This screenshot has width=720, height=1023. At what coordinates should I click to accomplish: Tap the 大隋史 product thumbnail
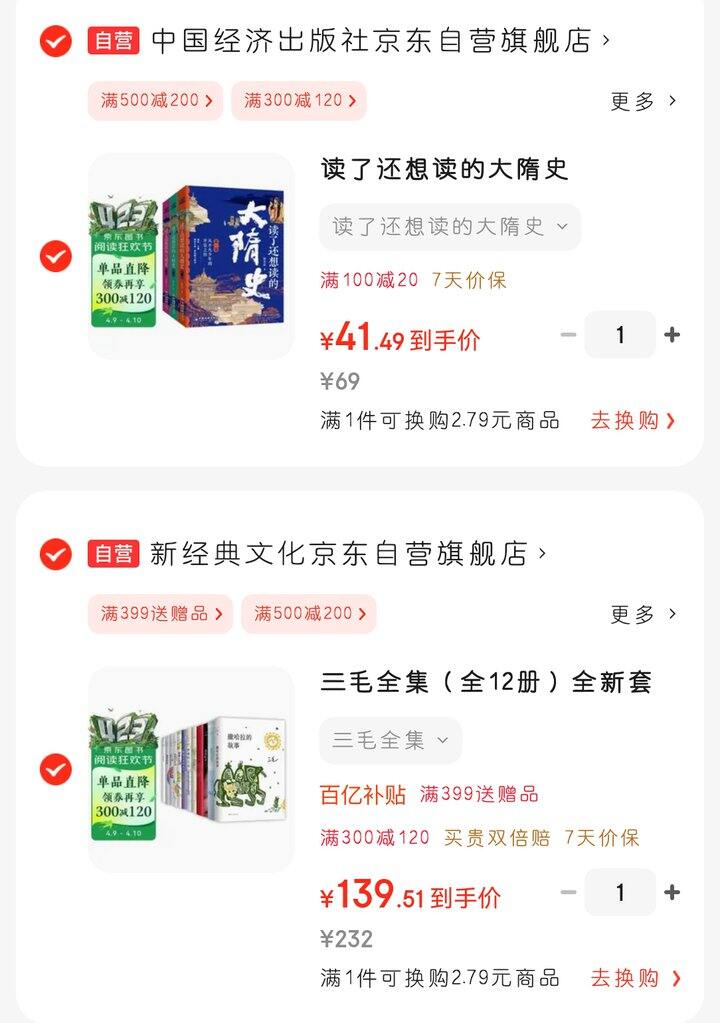tap(192, 253)
